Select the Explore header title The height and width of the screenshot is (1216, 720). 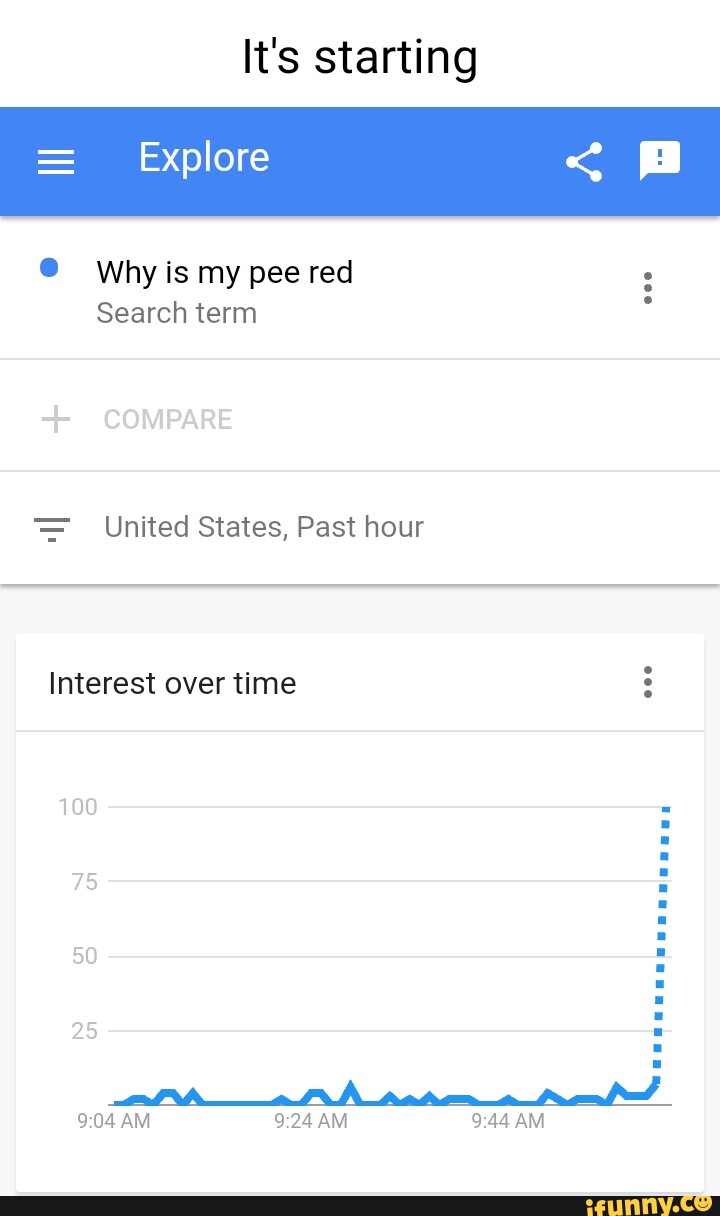(204, 158)
